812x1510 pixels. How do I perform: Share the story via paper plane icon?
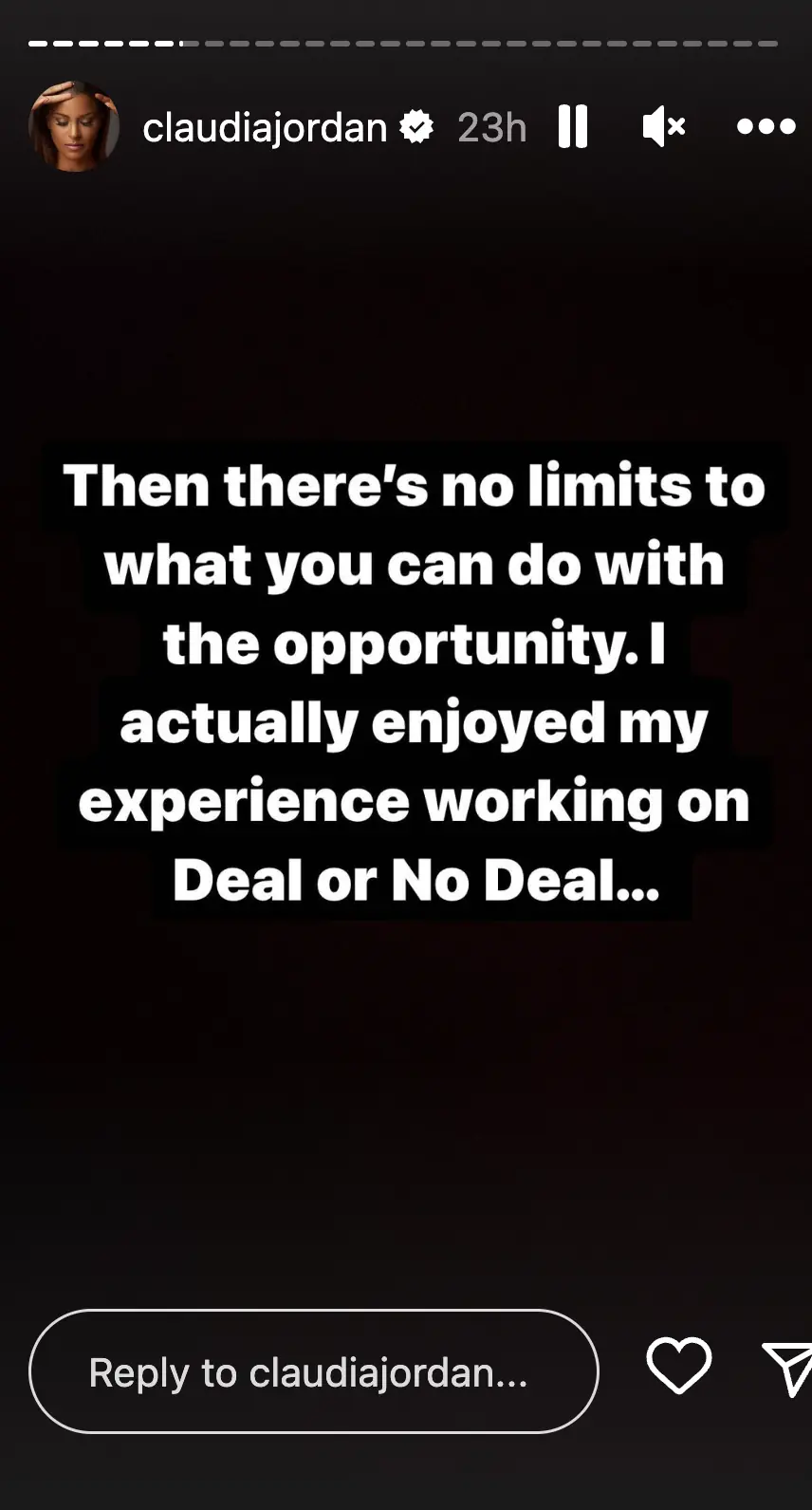[789, 1368]
